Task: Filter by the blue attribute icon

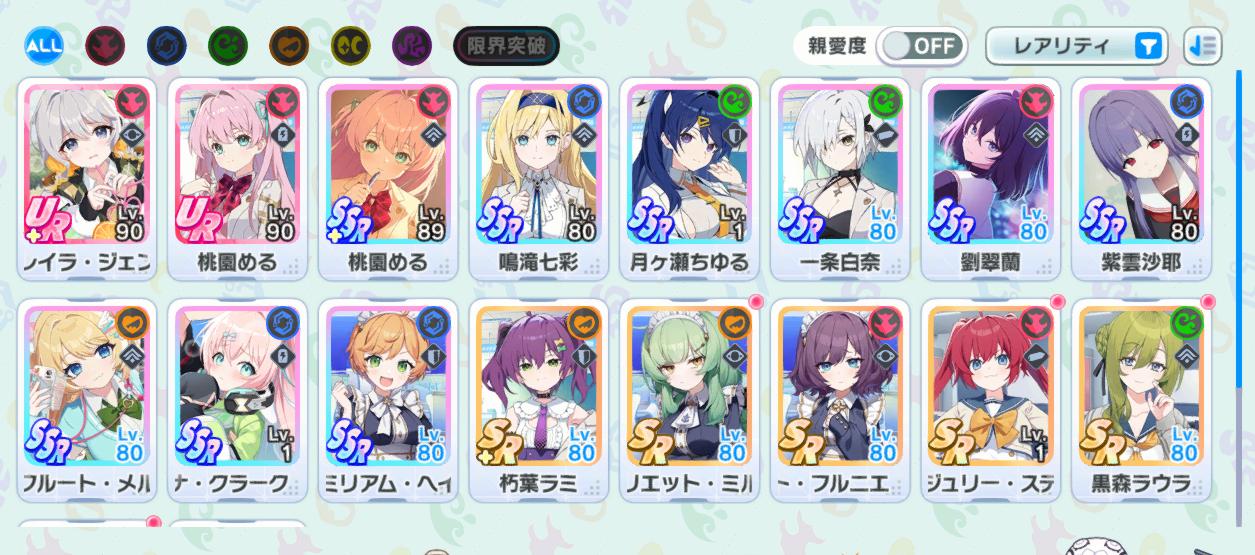Action: click(166, 45)
